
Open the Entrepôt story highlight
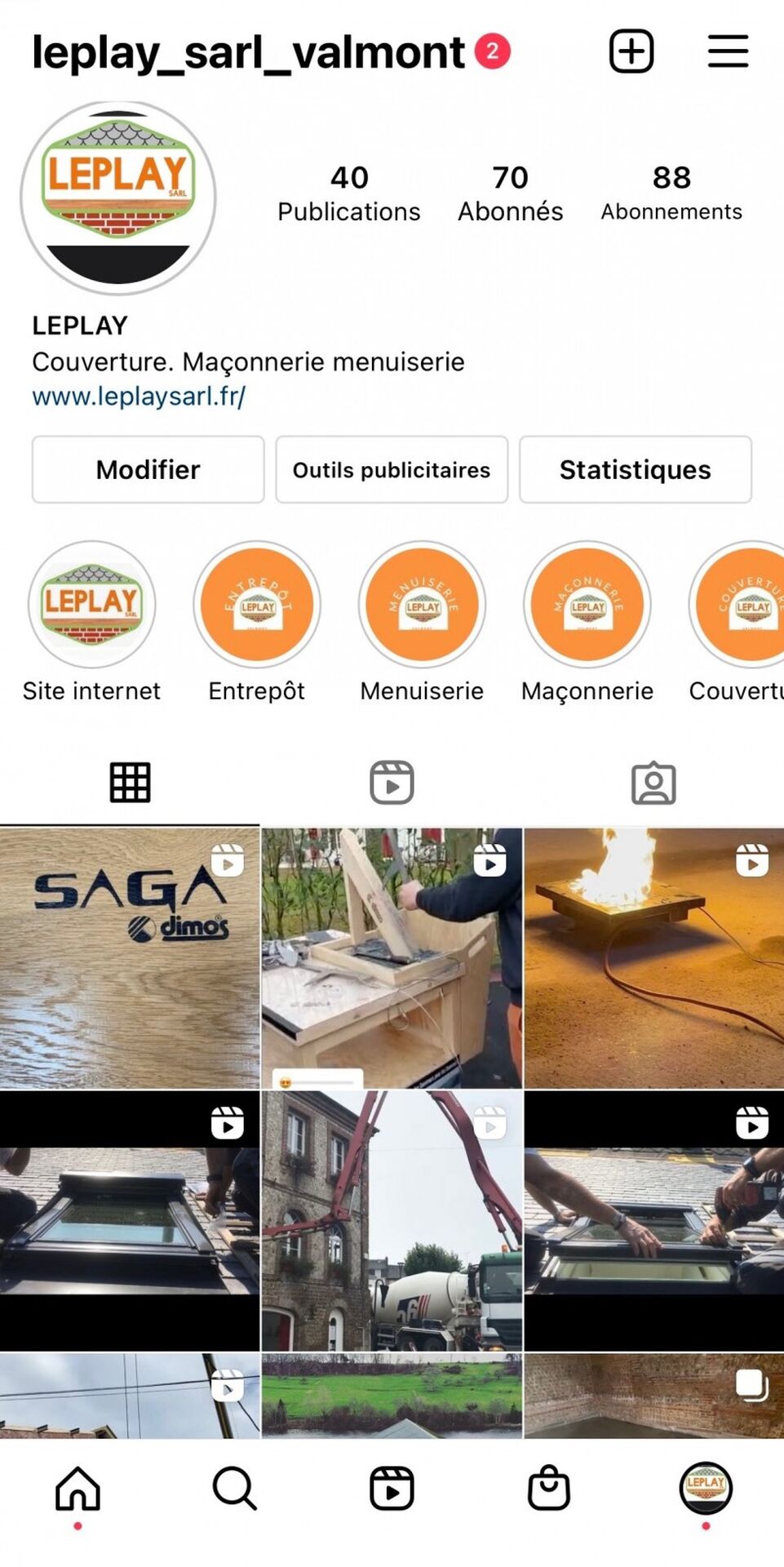[257, 605]
